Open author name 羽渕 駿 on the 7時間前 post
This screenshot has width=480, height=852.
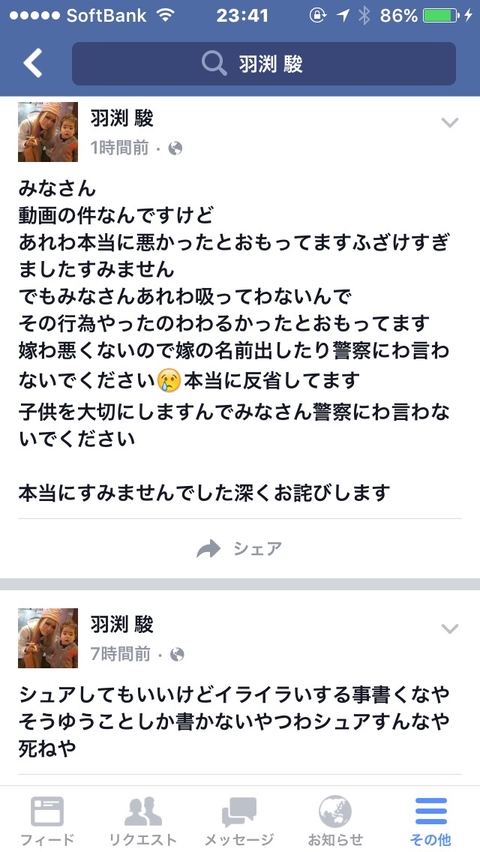coord(122,624)
